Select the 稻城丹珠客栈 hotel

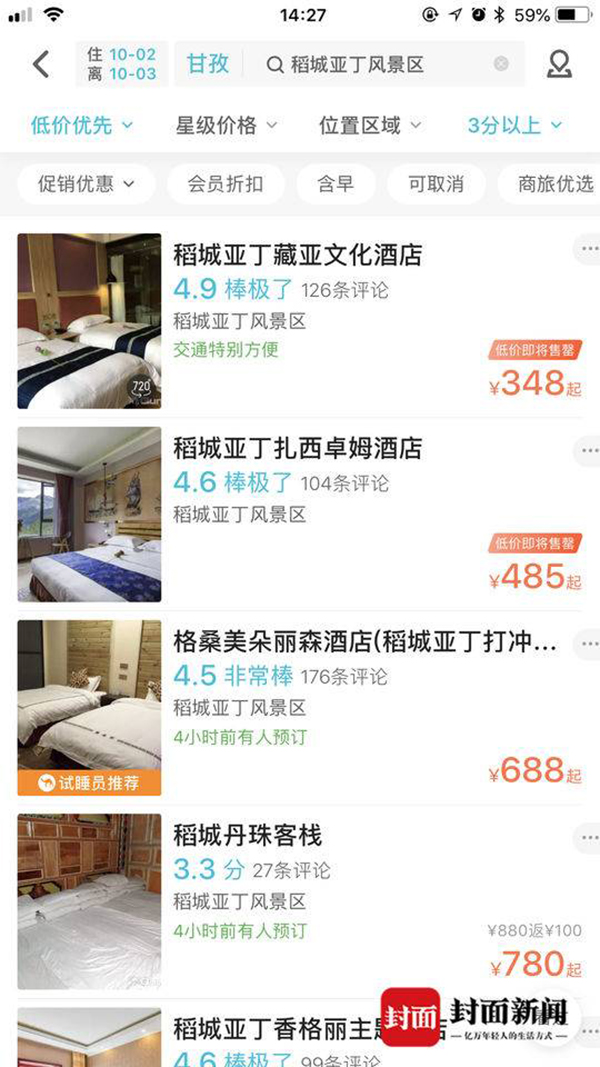pos(247,835)
